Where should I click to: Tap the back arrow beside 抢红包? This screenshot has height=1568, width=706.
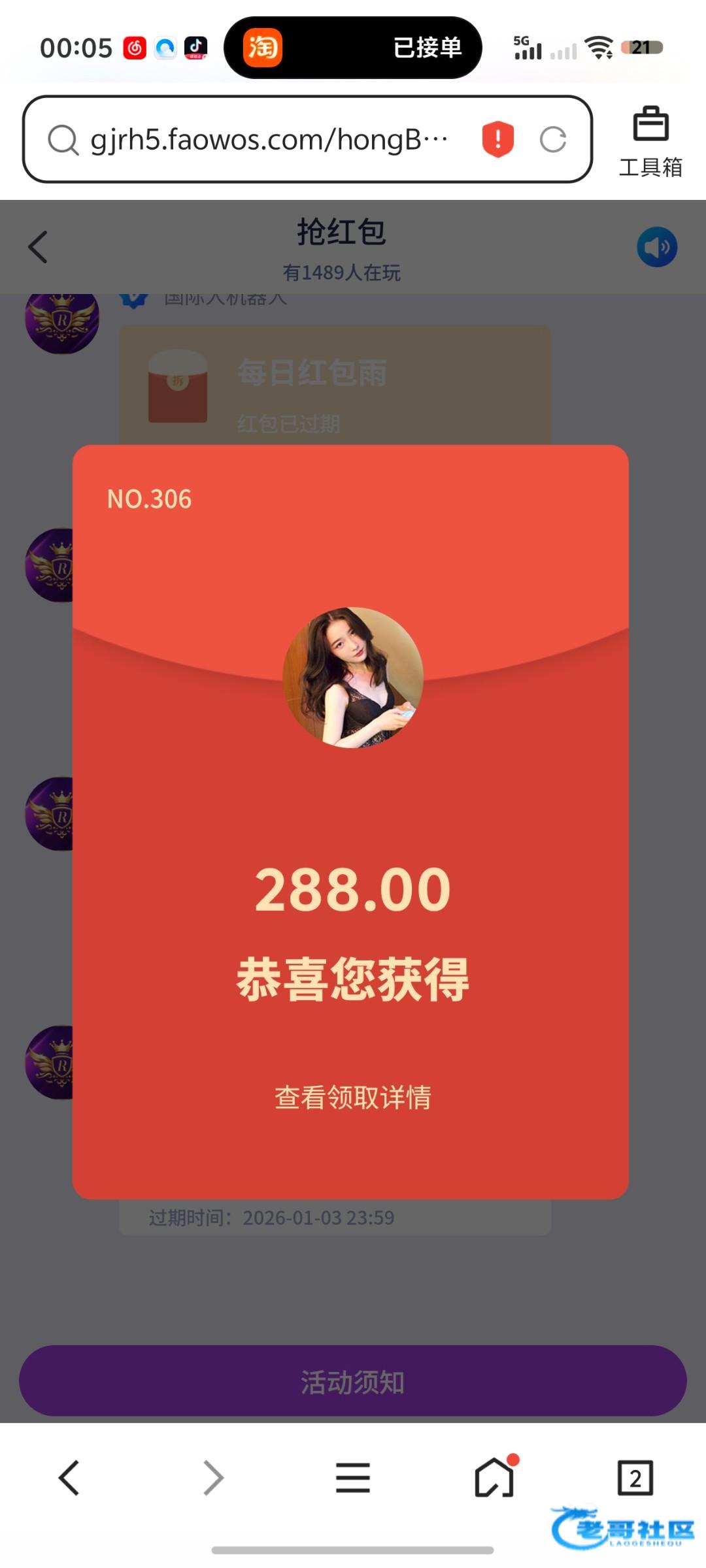pos(38,247)
